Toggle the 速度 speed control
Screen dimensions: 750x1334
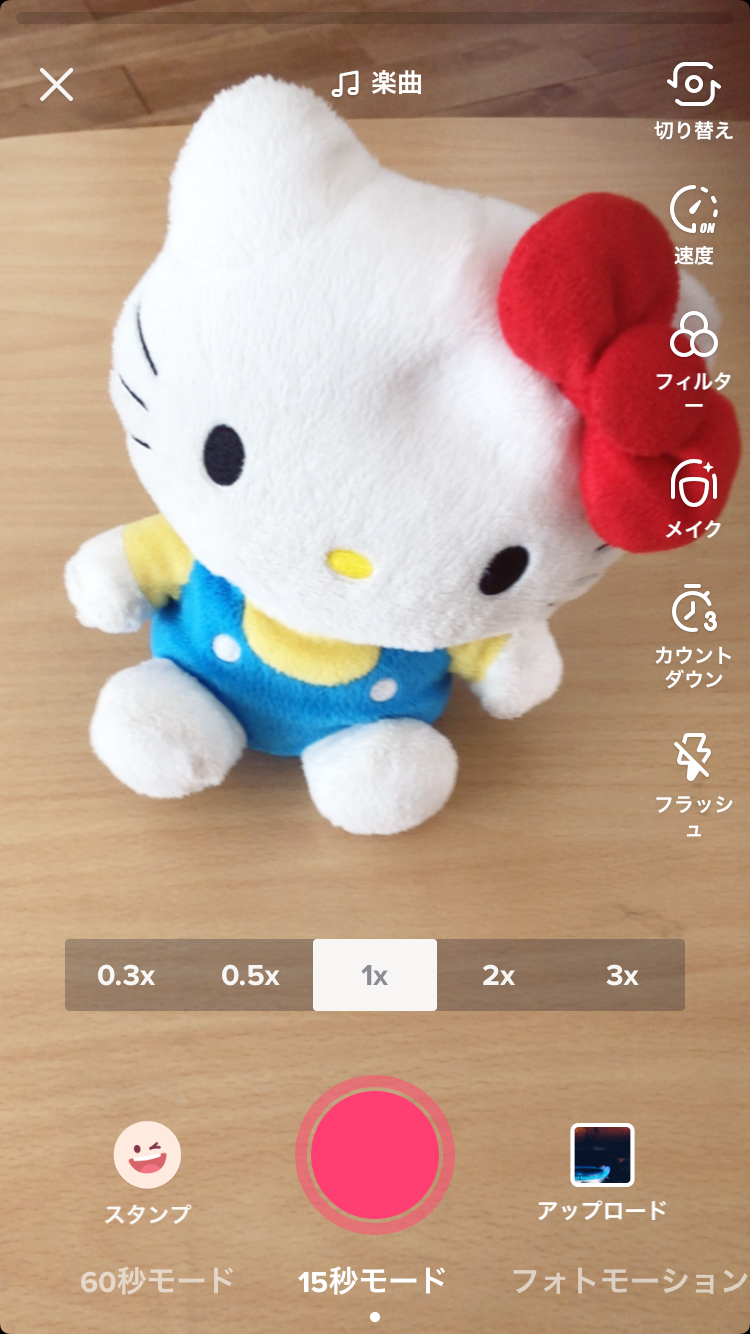(x=694, y=210)
